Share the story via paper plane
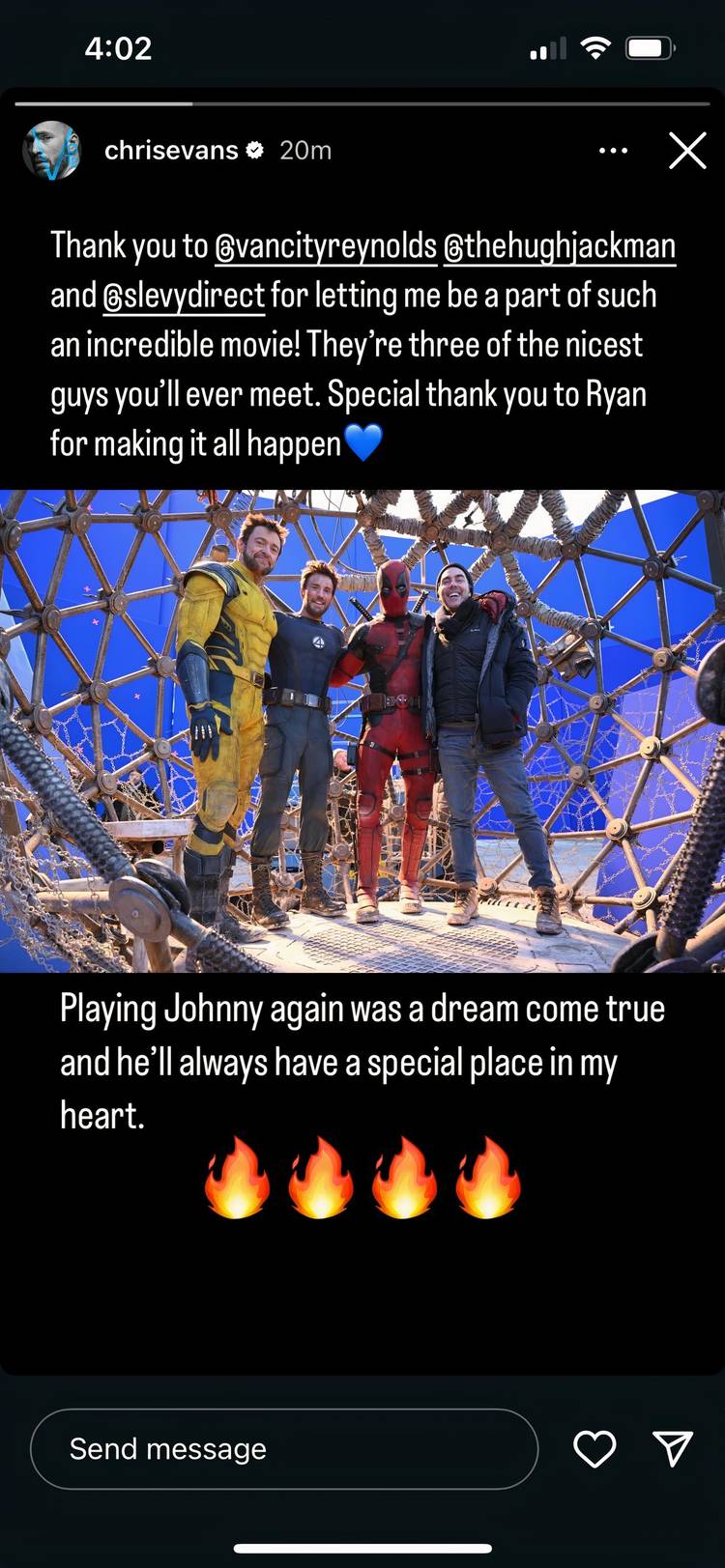725x1568 pixels. click(x=673, y=1448)
